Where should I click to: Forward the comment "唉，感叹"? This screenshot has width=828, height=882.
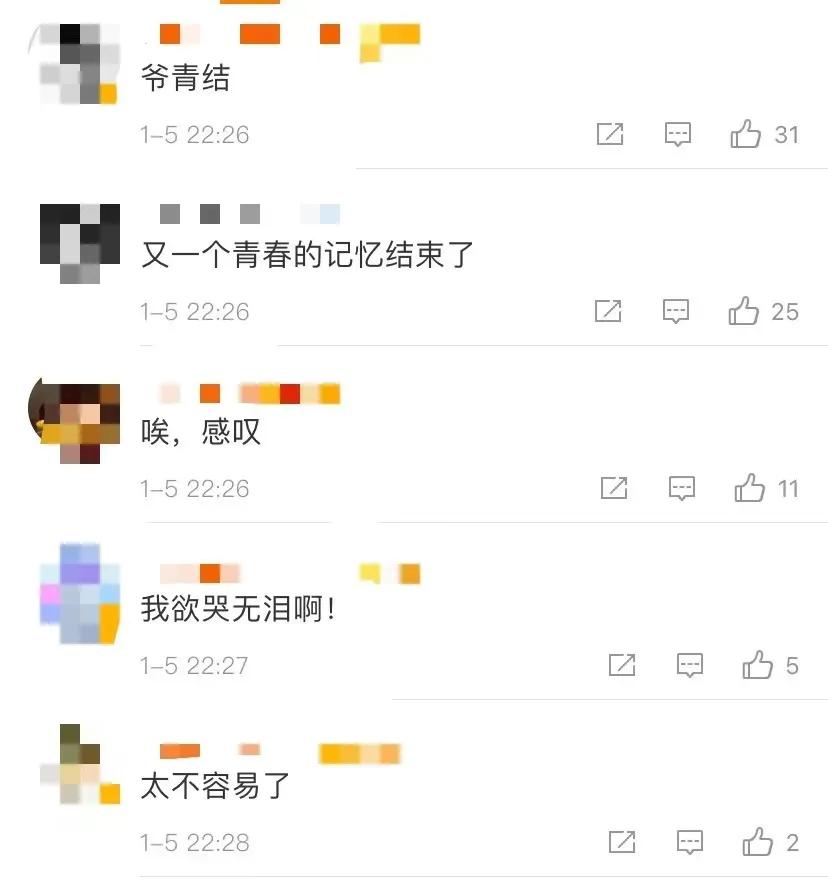click(x=613, y=488)
